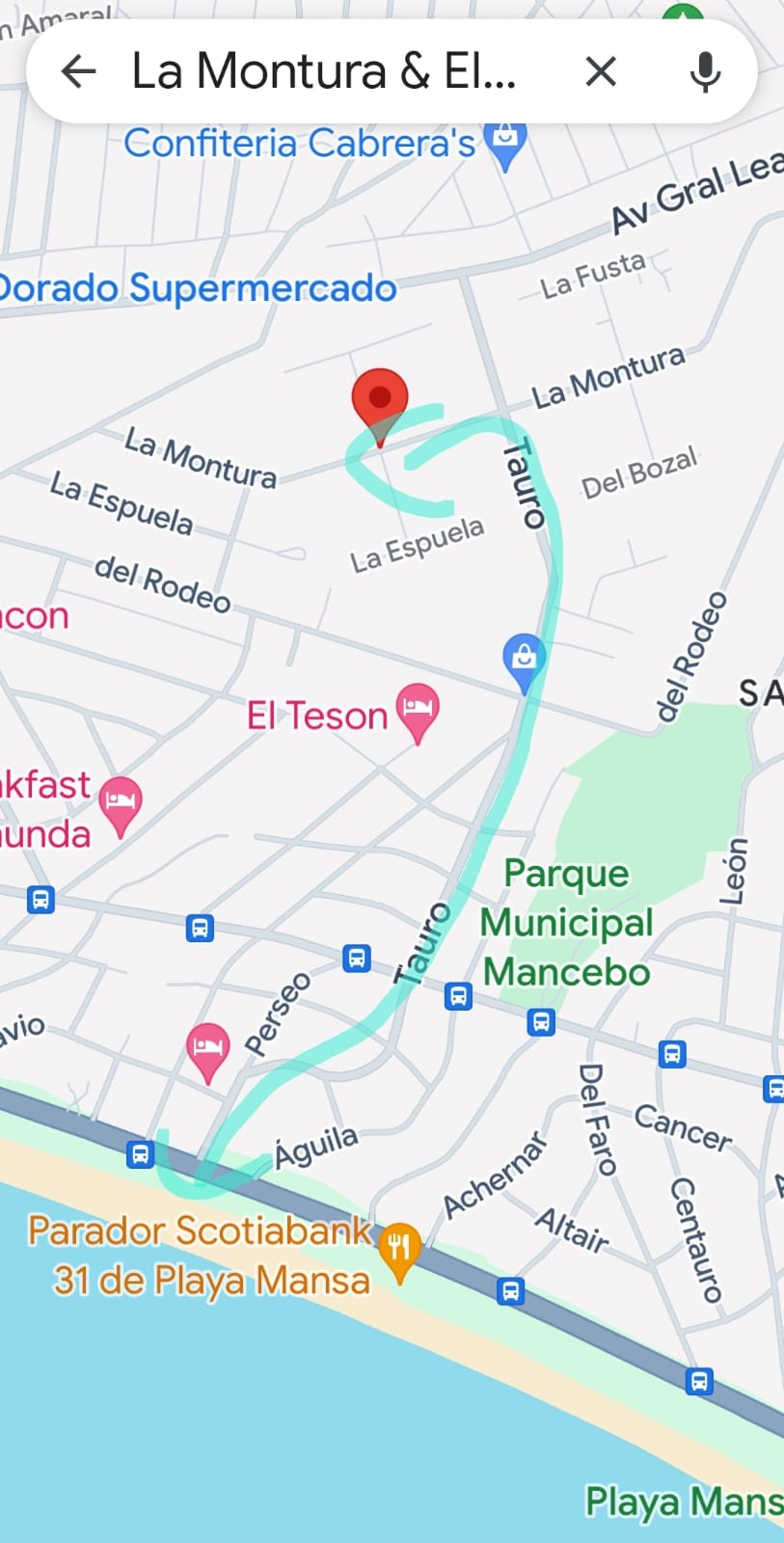Open the hotel pin near Perseo street
The width and height of the screenshot is (784, 1543).
pos(208,1048)
